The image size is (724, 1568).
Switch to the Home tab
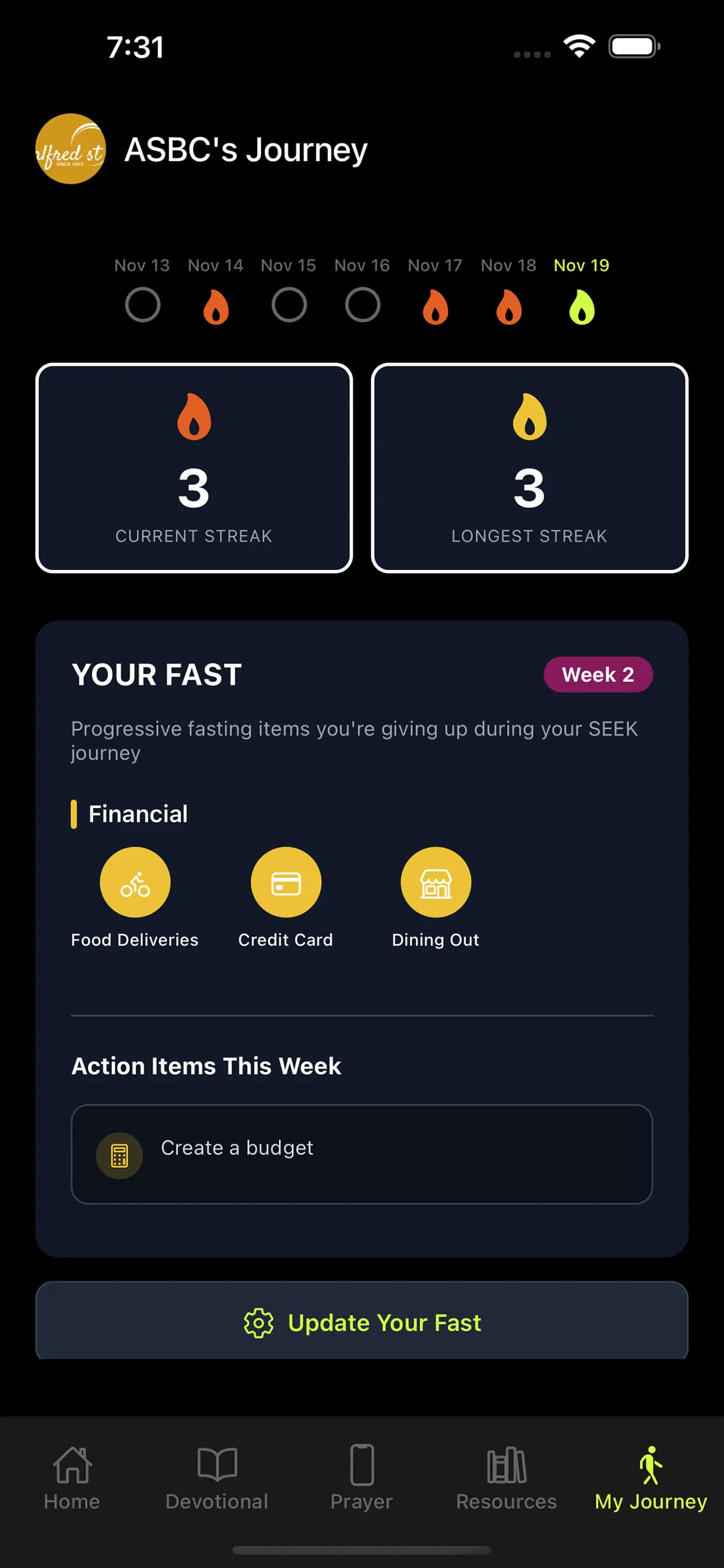coord(72,1476)
